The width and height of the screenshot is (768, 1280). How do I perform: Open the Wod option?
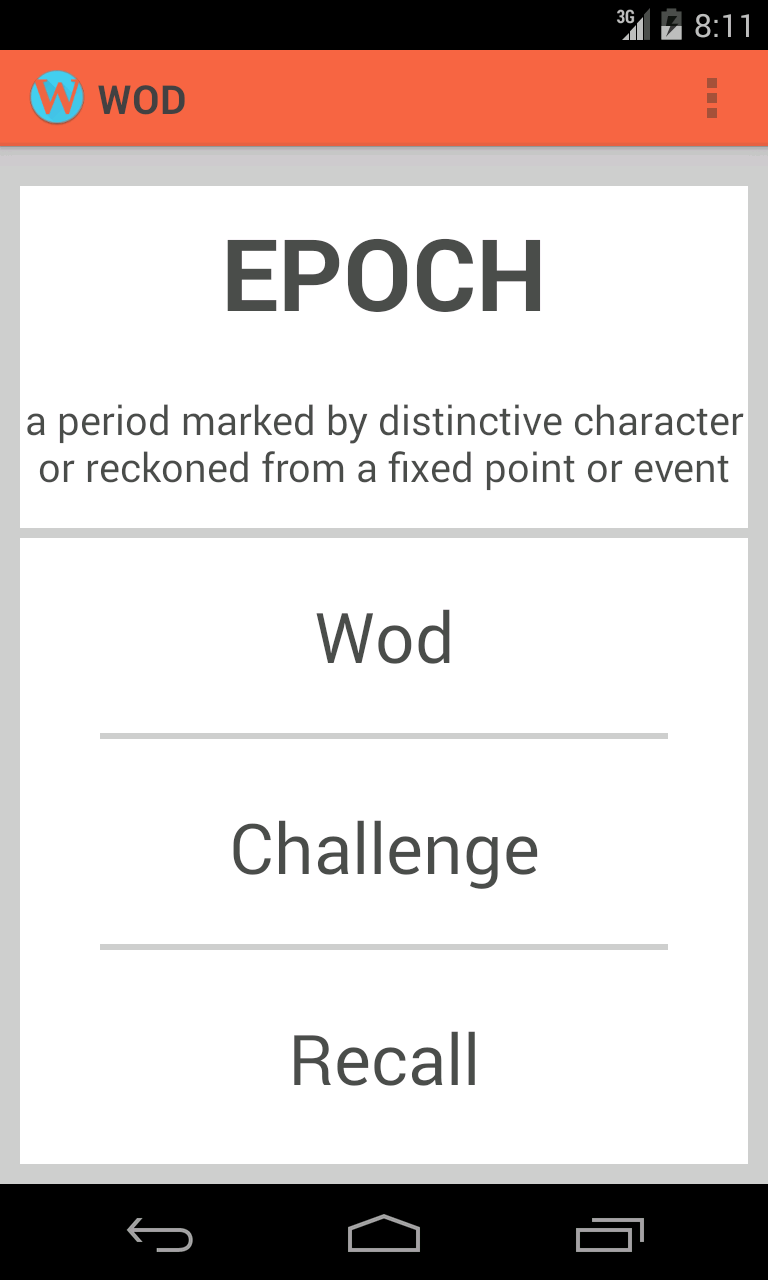(x=384, y=638)
